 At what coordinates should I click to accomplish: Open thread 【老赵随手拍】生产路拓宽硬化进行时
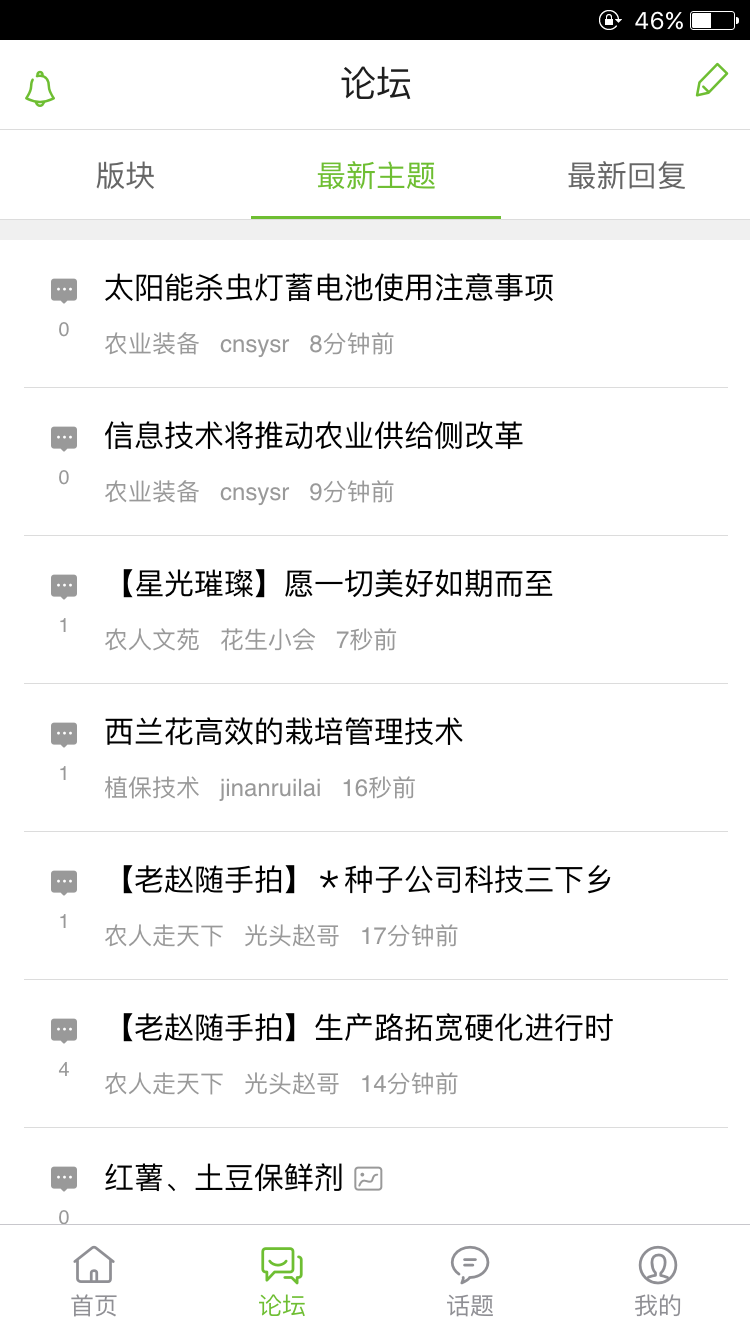360,1029
